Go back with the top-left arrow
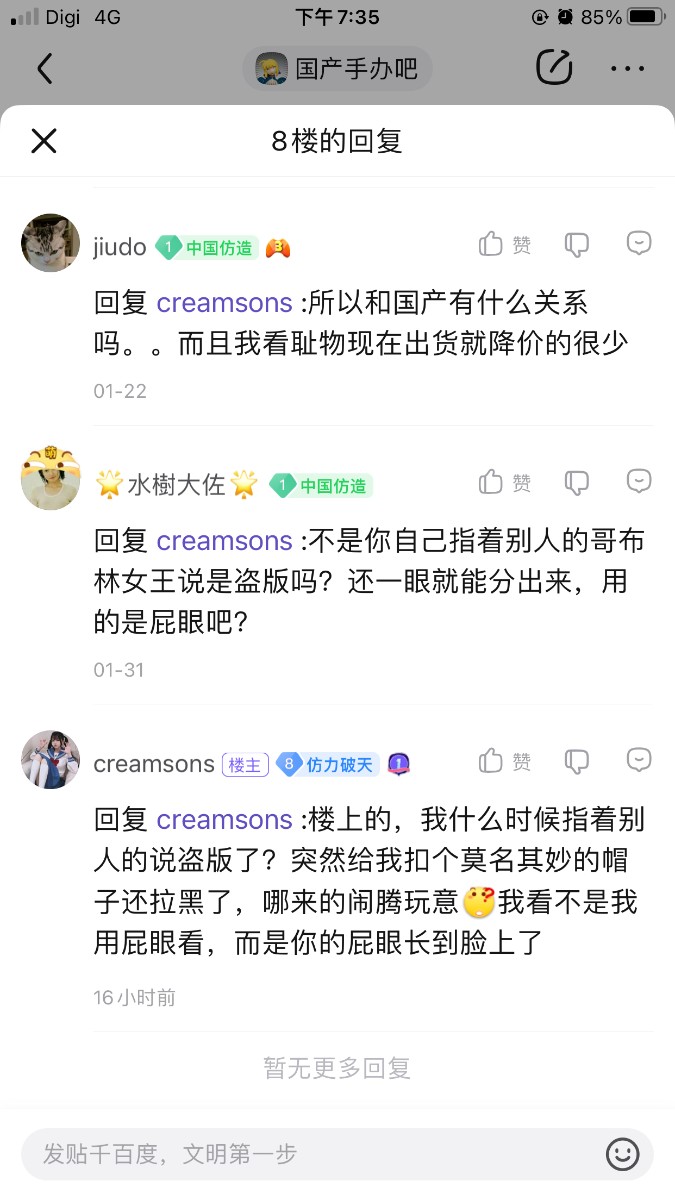This screenshot has height=1200, width=675. pyautogui.click(x=45, y=68)
